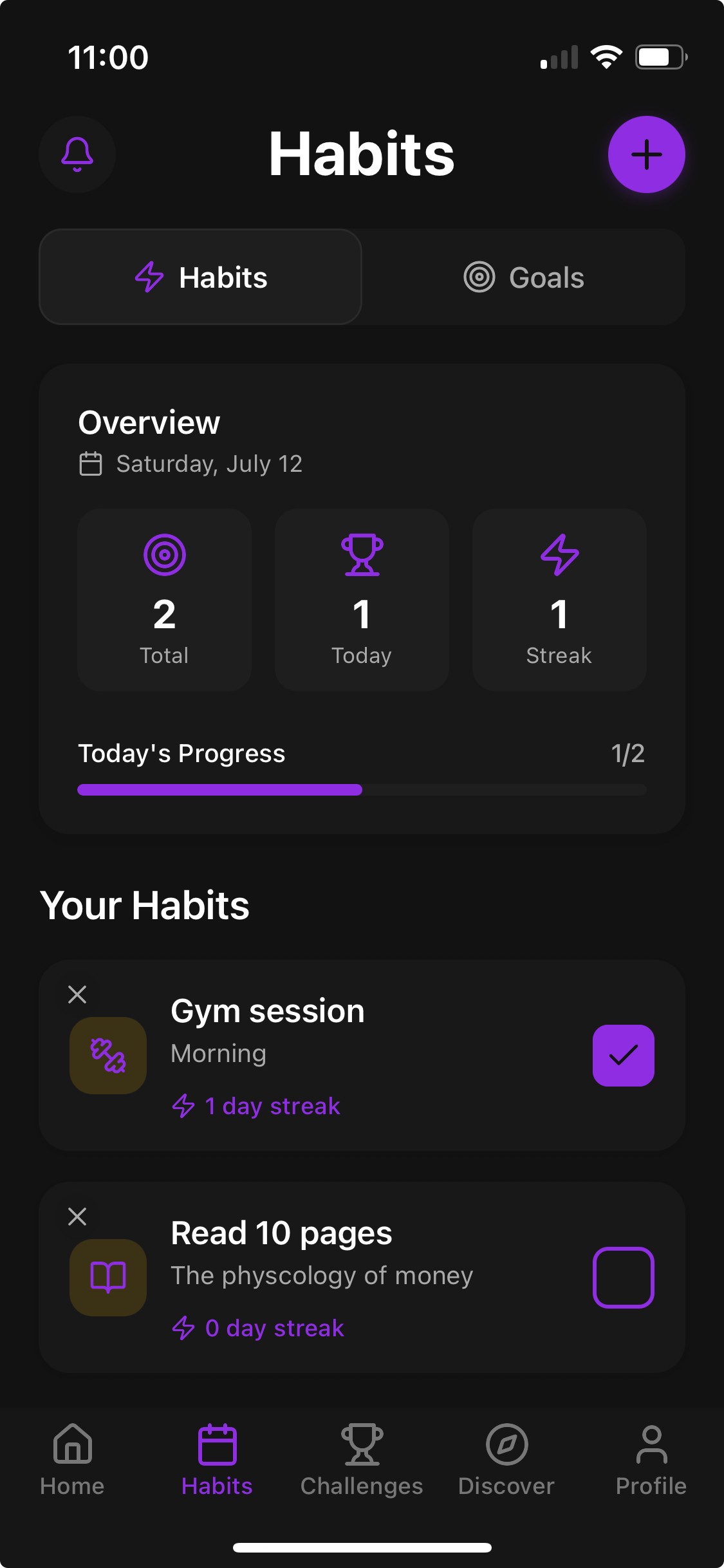Switch to the Discover tab
The image size is (724, 1568).
506,1460
